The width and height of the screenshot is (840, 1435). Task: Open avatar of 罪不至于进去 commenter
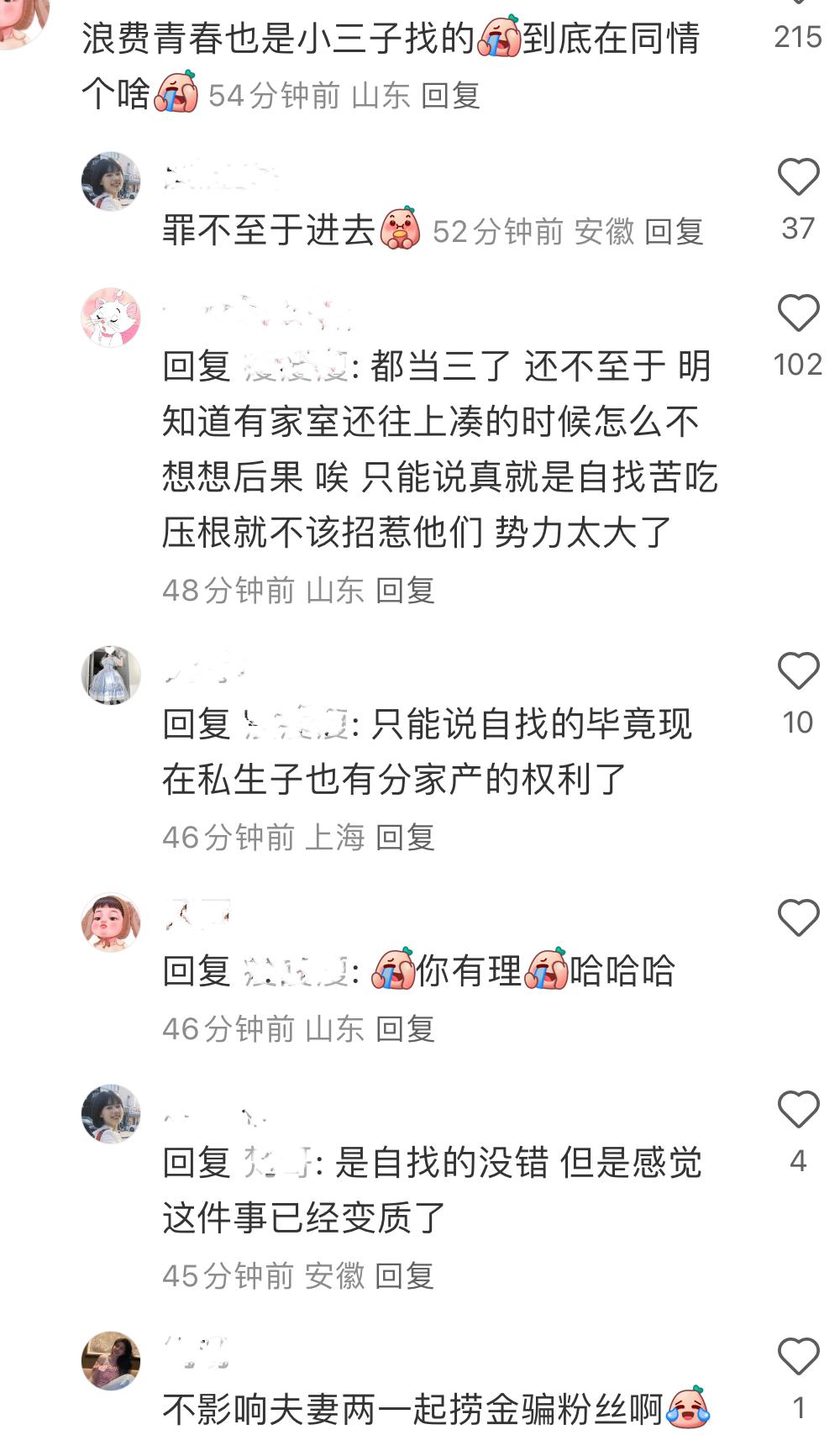[111, 181]
